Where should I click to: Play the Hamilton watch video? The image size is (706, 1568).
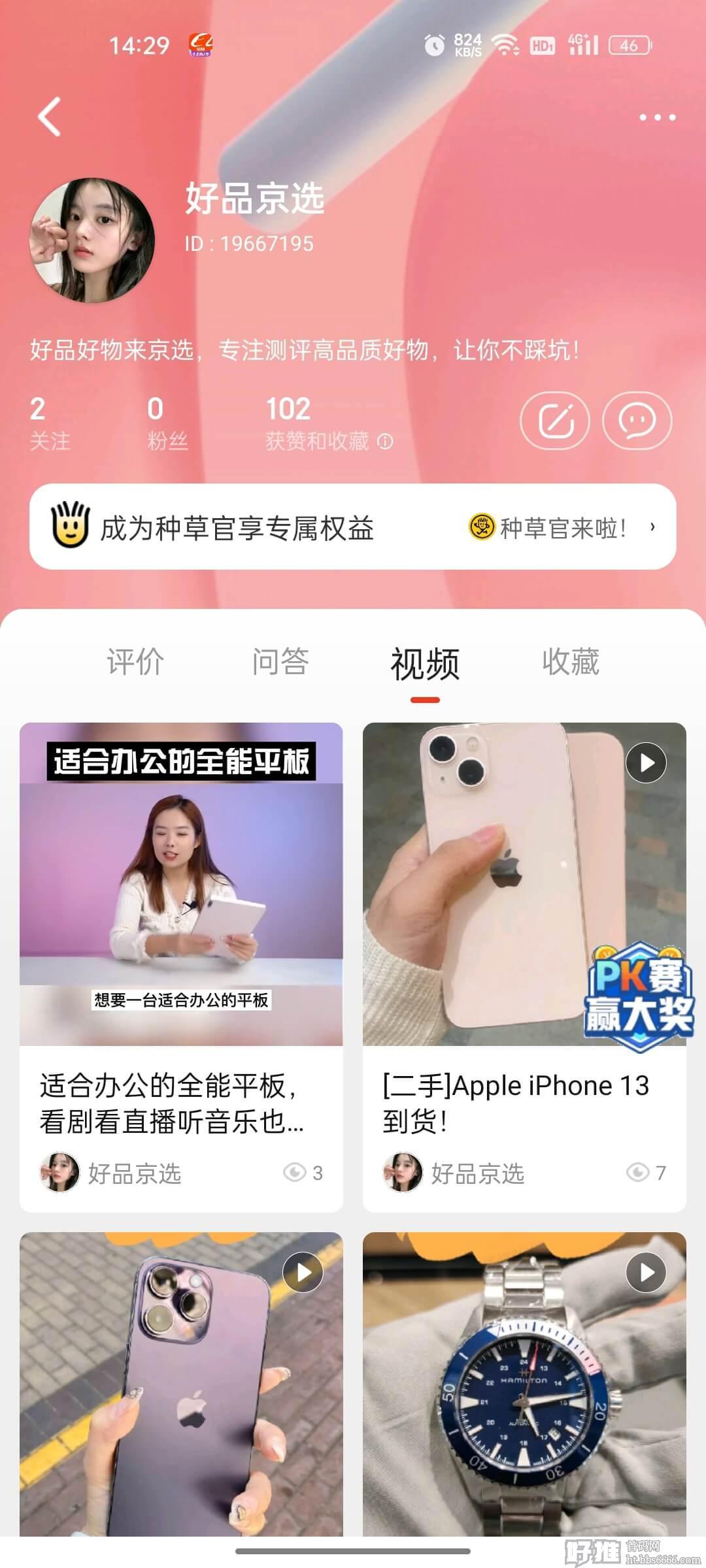(x=524, y=1384)
